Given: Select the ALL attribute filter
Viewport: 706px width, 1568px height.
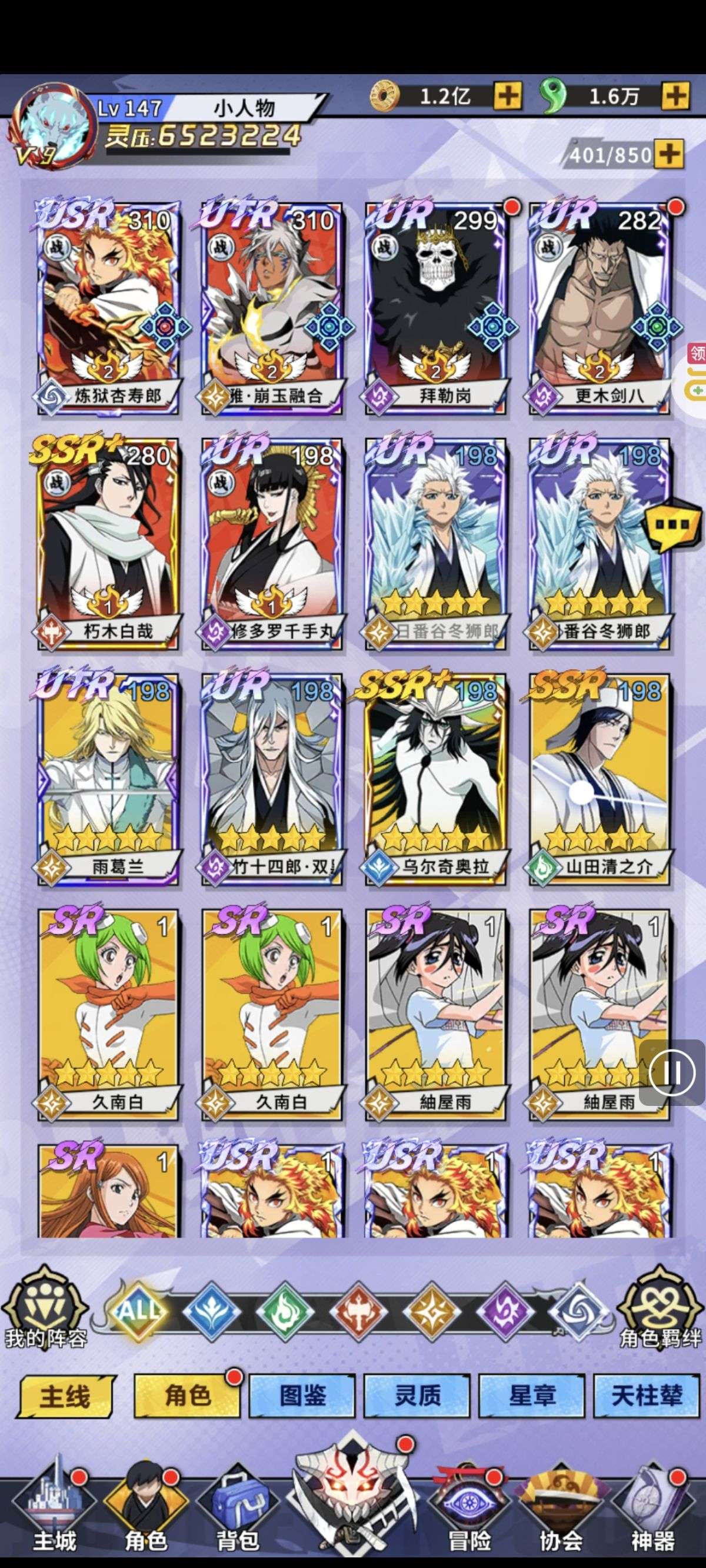Looking at the screenshot, I should click(x=139, y=1309).
